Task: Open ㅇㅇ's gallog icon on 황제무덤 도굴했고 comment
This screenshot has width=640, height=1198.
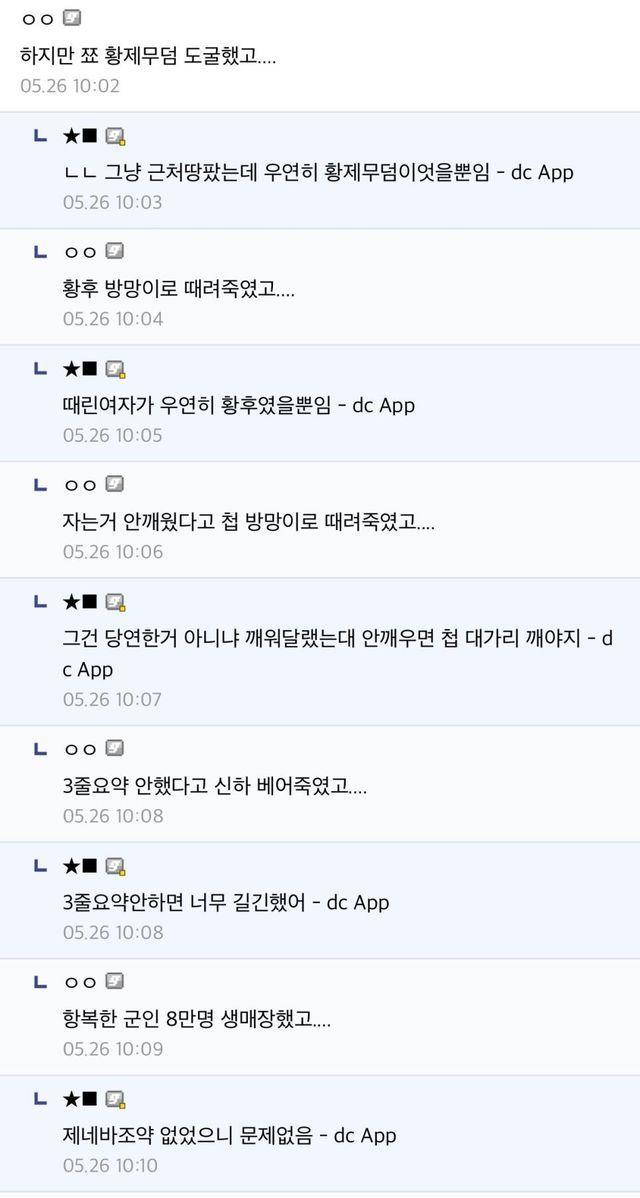Action: pos(71,19)
